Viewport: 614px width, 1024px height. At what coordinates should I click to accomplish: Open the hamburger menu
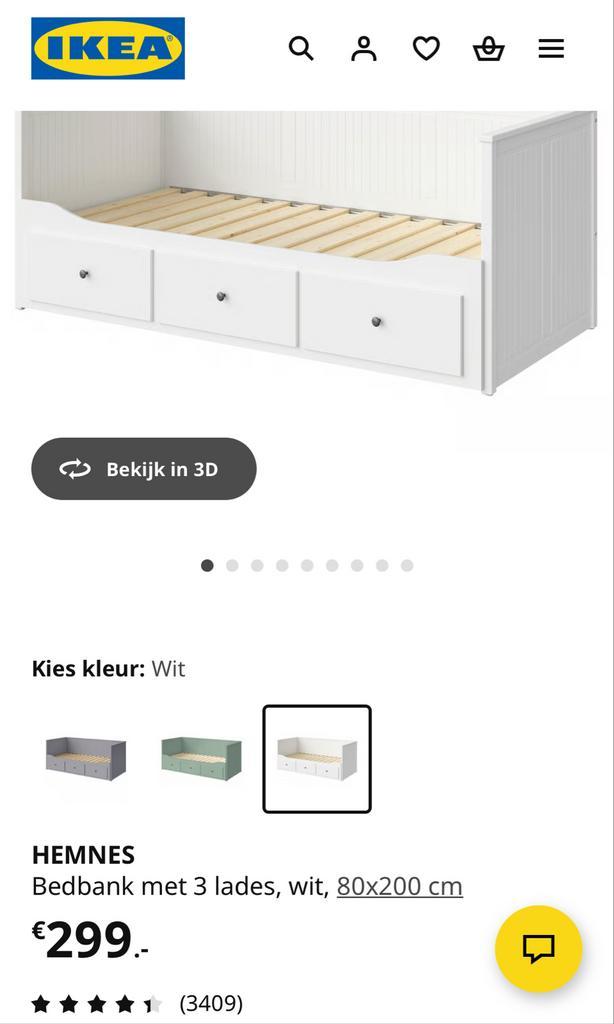pyautogui.click(x=551, y=48)
